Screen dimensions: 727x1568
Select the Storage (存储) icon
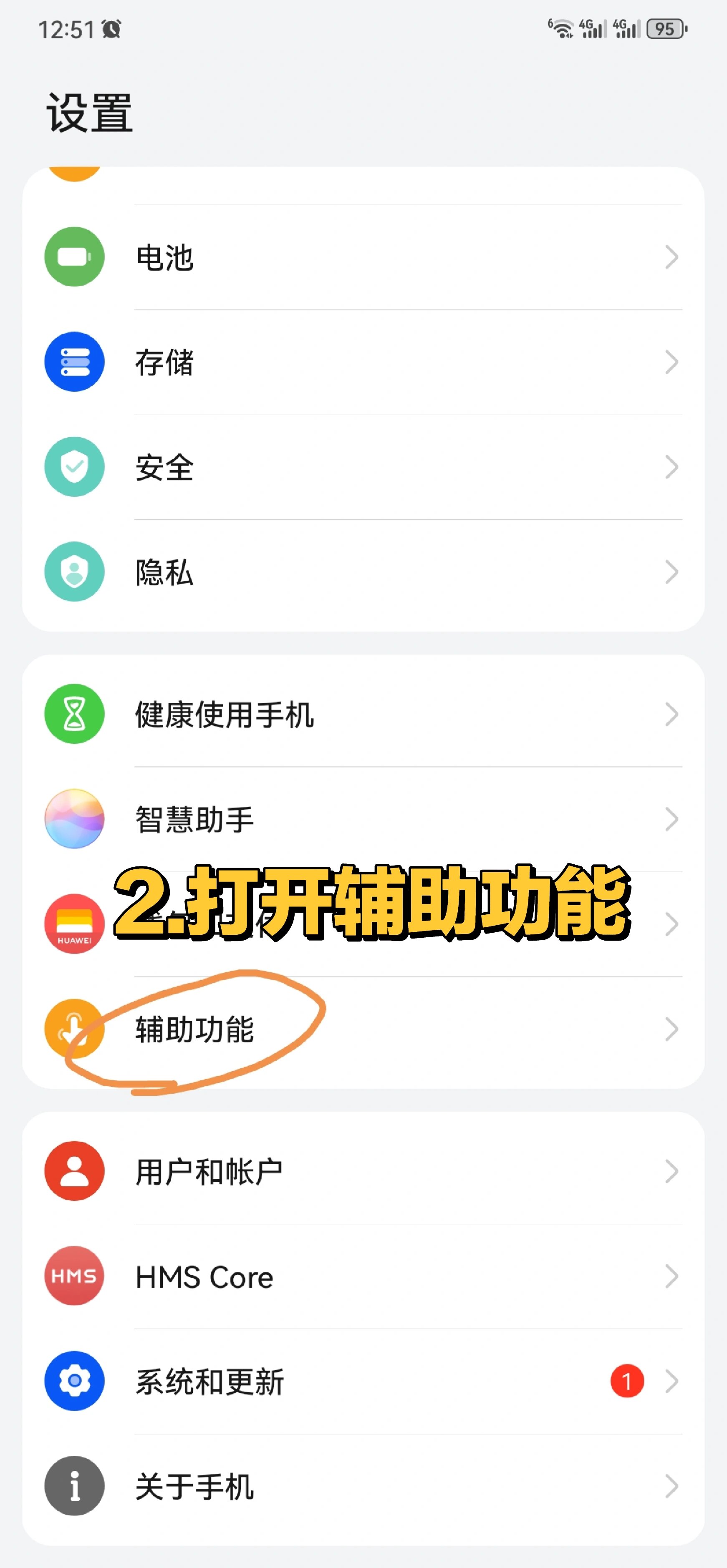click(x=74, y=362)
